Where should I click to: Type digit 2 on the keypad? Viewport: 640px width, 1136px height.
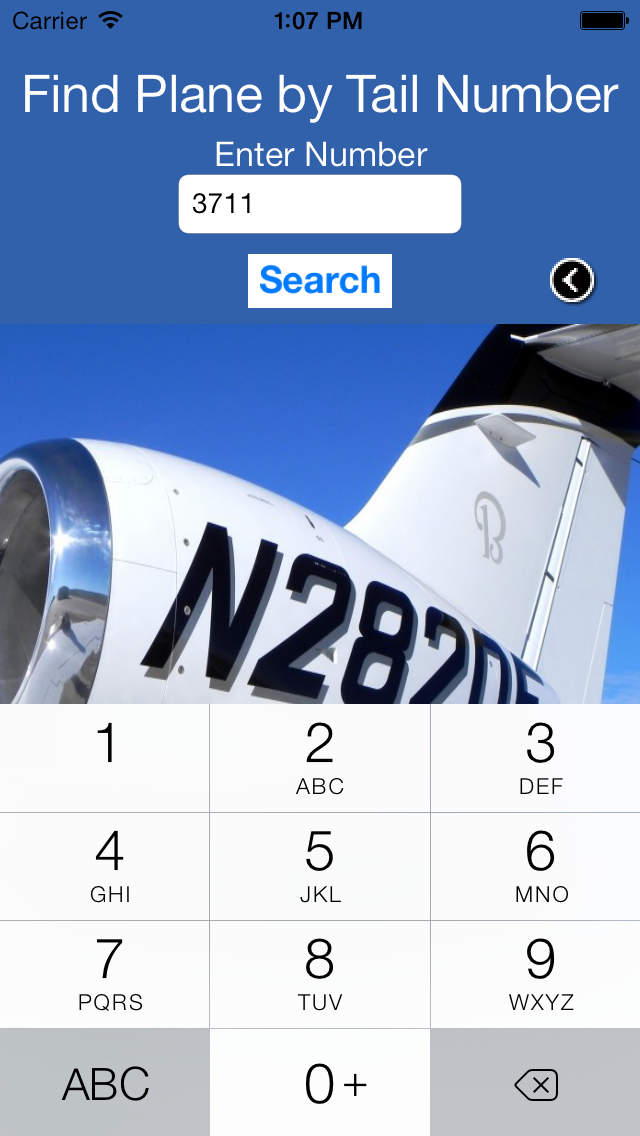(x=320, y=758)
